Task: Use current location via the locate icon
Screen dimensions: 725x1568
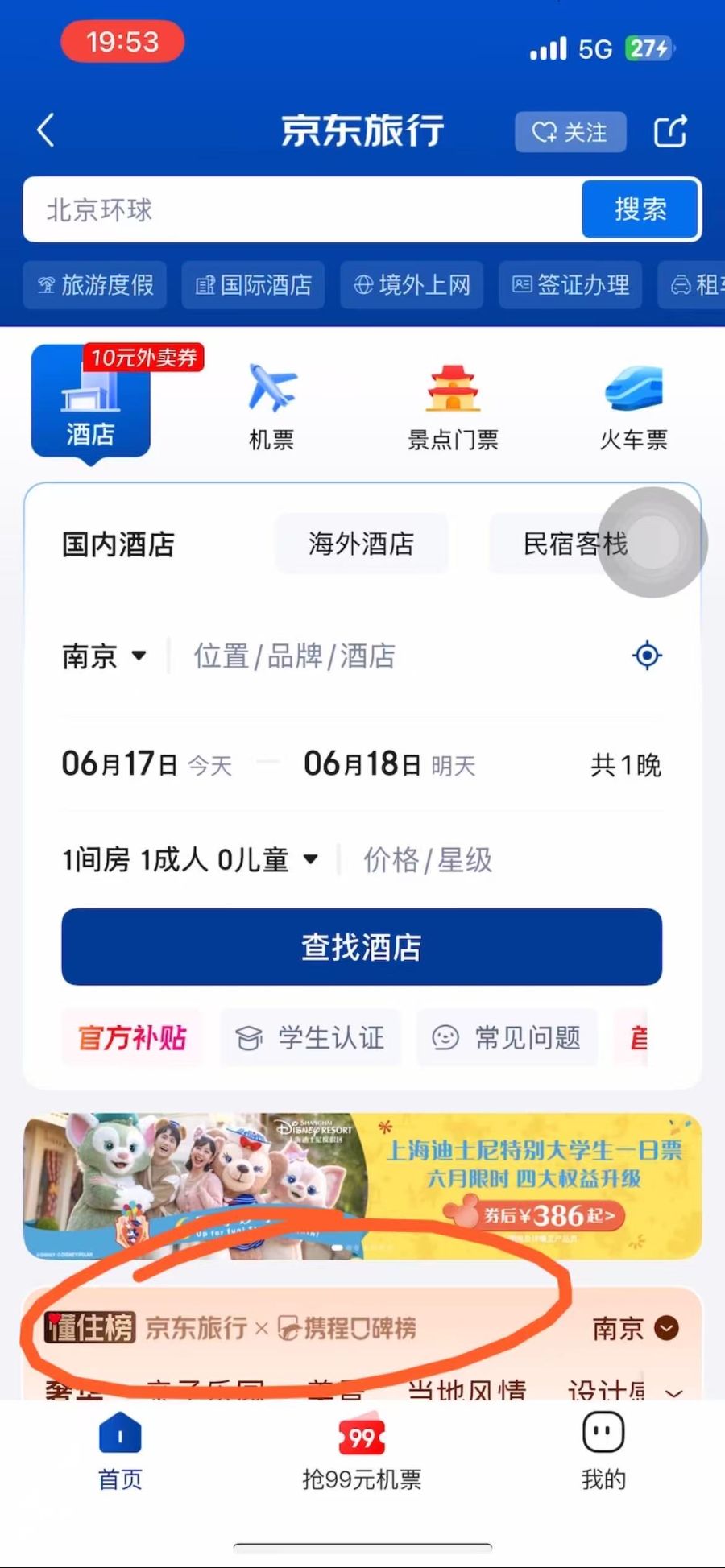Action: coord(647,656)
